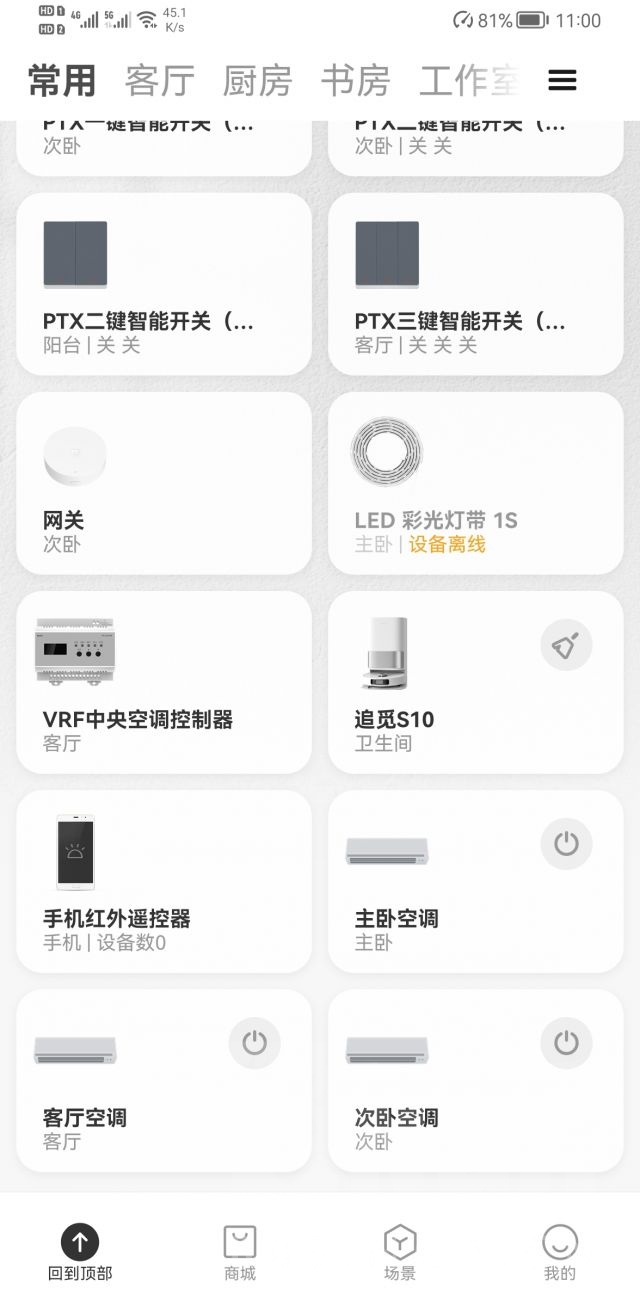The width and height of the screenshot is (640, 1306).
Task: Open the 阳台 PTX二键智能开关 card
Action: (164, 284)
